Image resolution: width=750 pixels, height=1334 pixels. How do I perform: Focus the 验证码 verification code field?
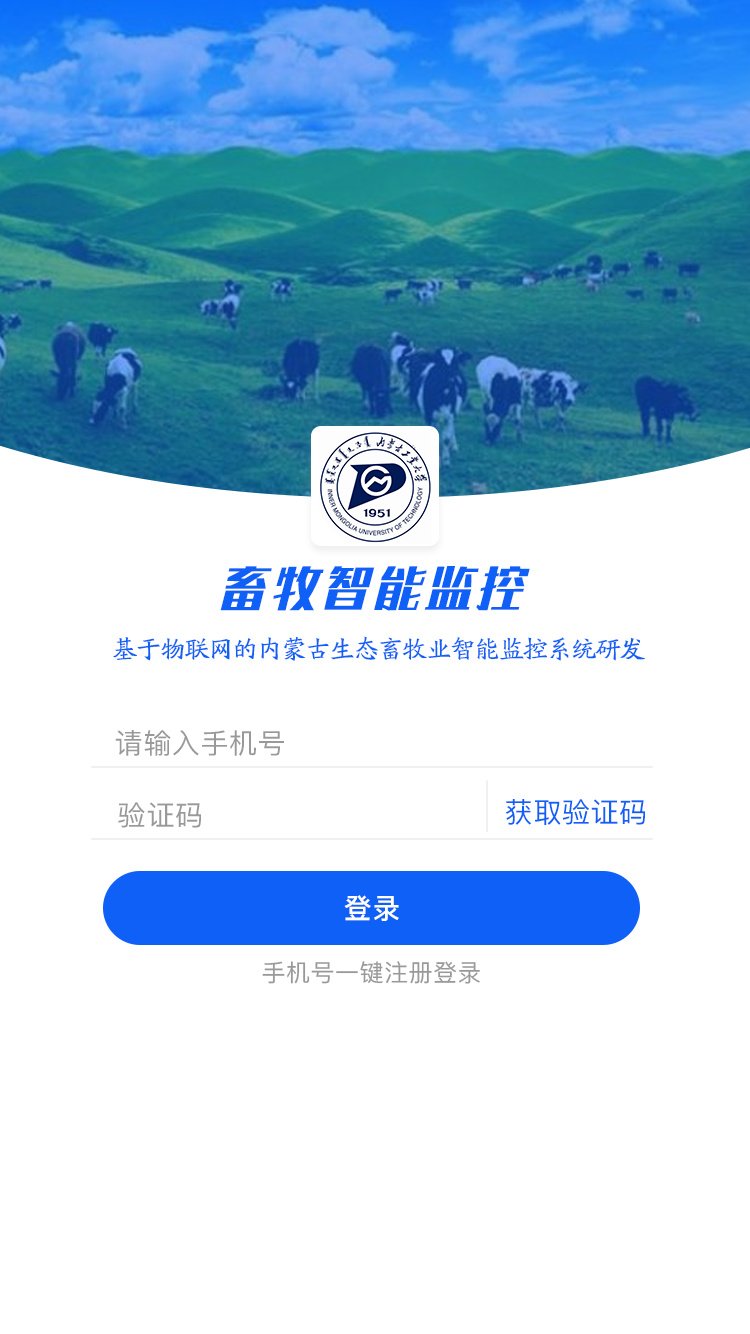click(x=288, y=814)
